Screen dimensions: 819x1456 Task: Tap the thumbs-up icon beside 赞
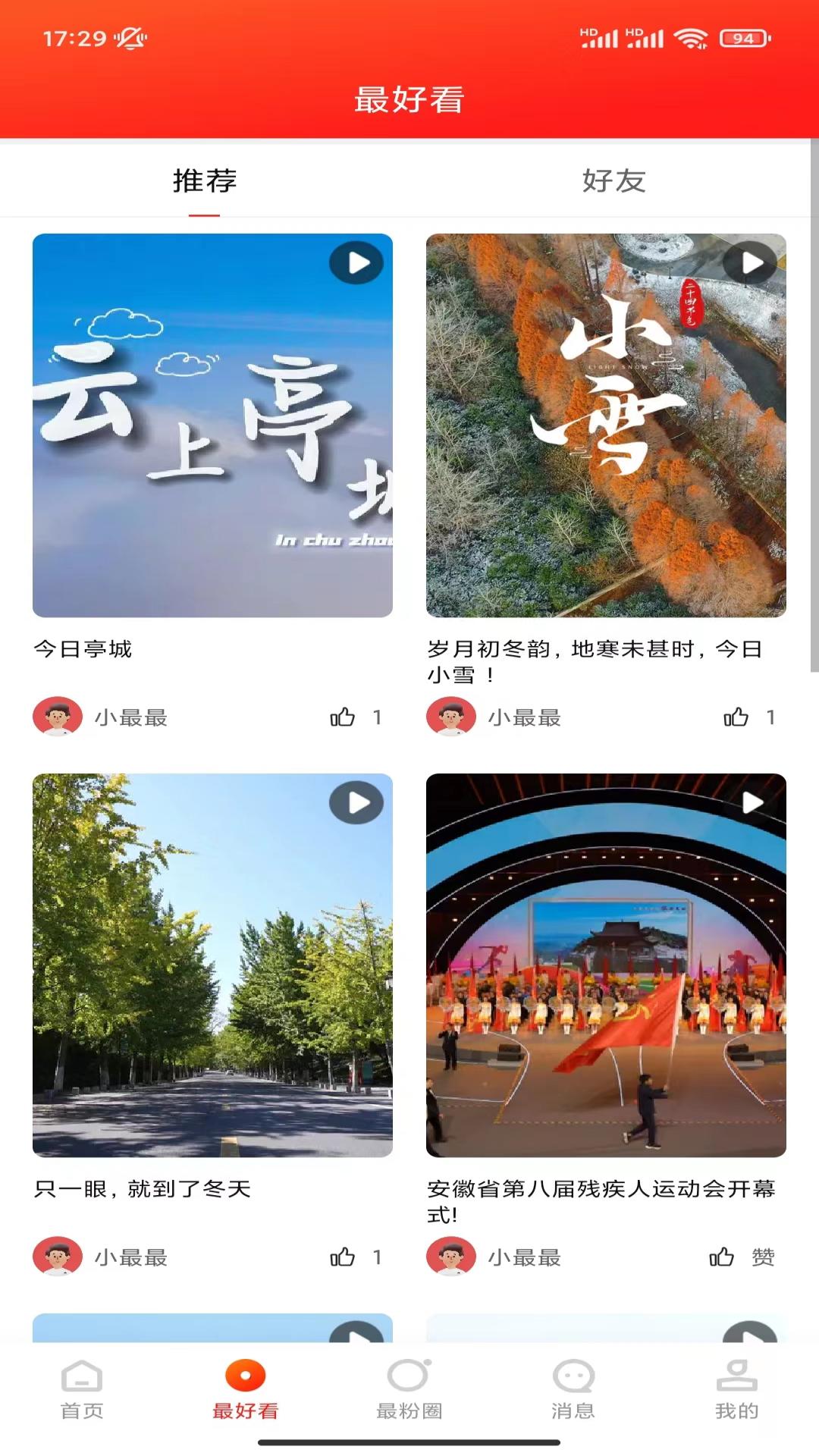coord(722,1257)
